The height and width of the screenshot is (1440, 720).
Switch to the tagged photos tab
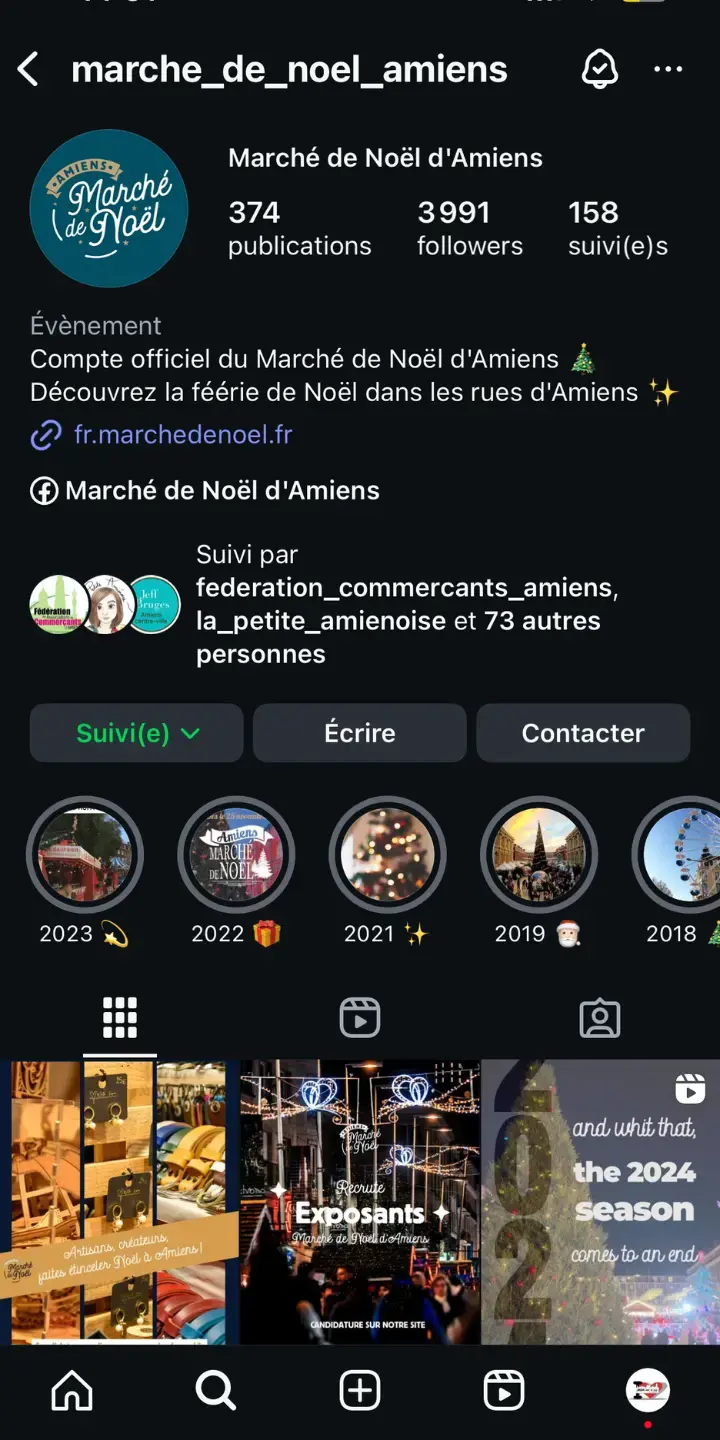point(600,1019)
